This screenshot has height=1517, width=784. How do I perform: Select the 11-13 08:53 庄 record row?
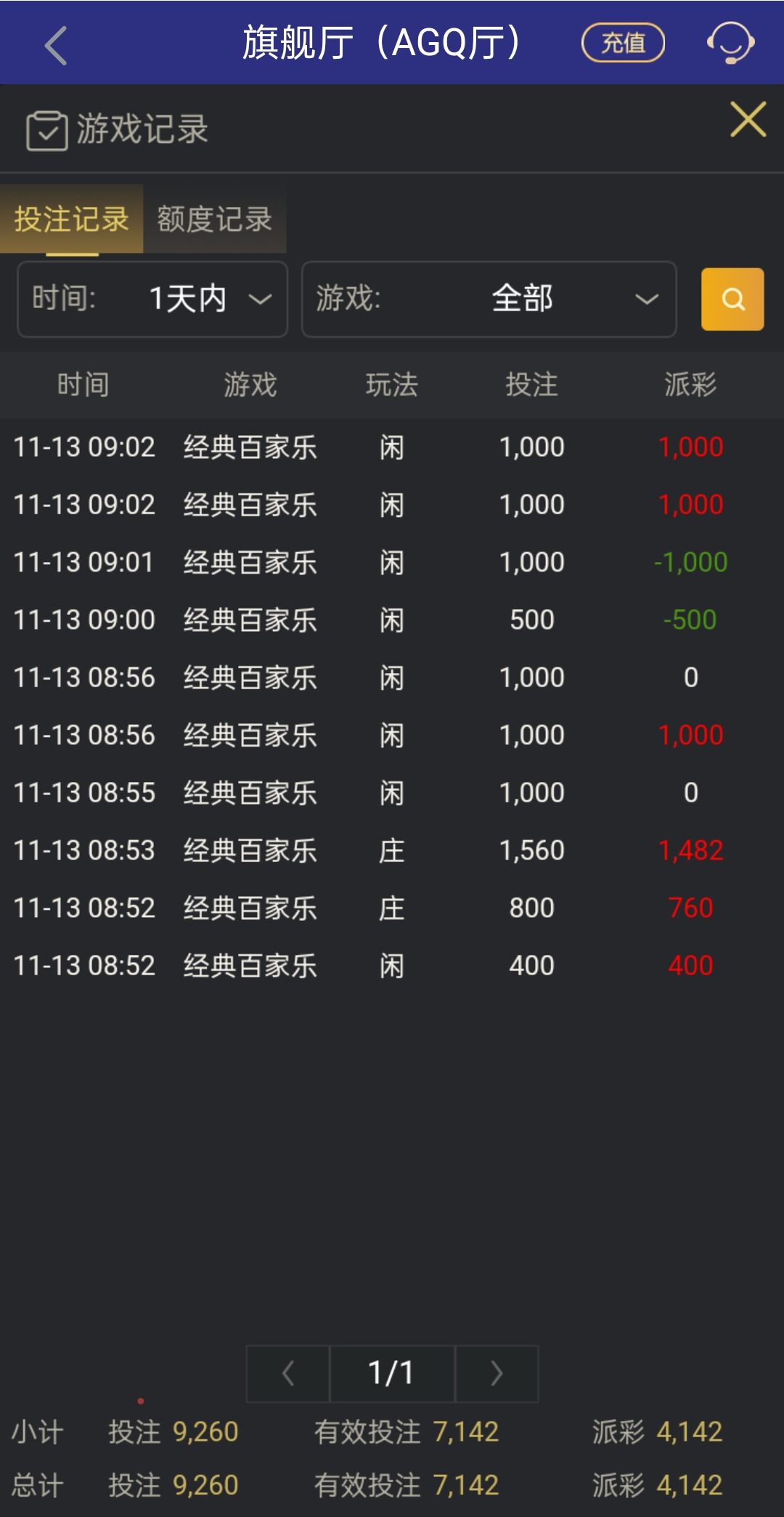(392, 849)
